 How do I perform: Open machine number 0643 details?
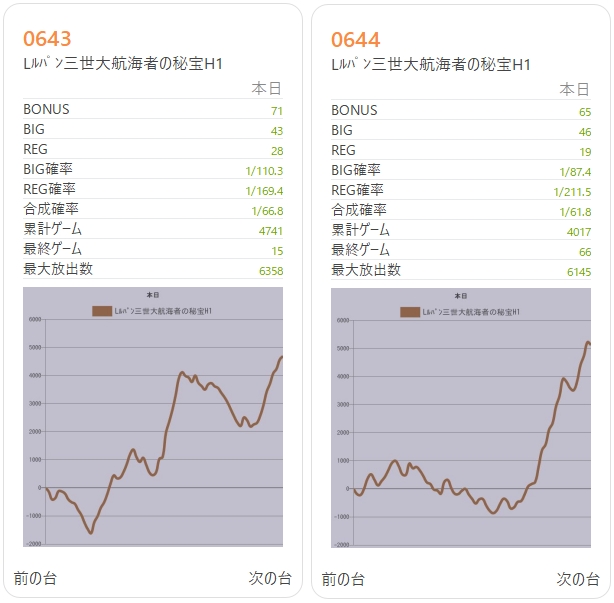47,39
